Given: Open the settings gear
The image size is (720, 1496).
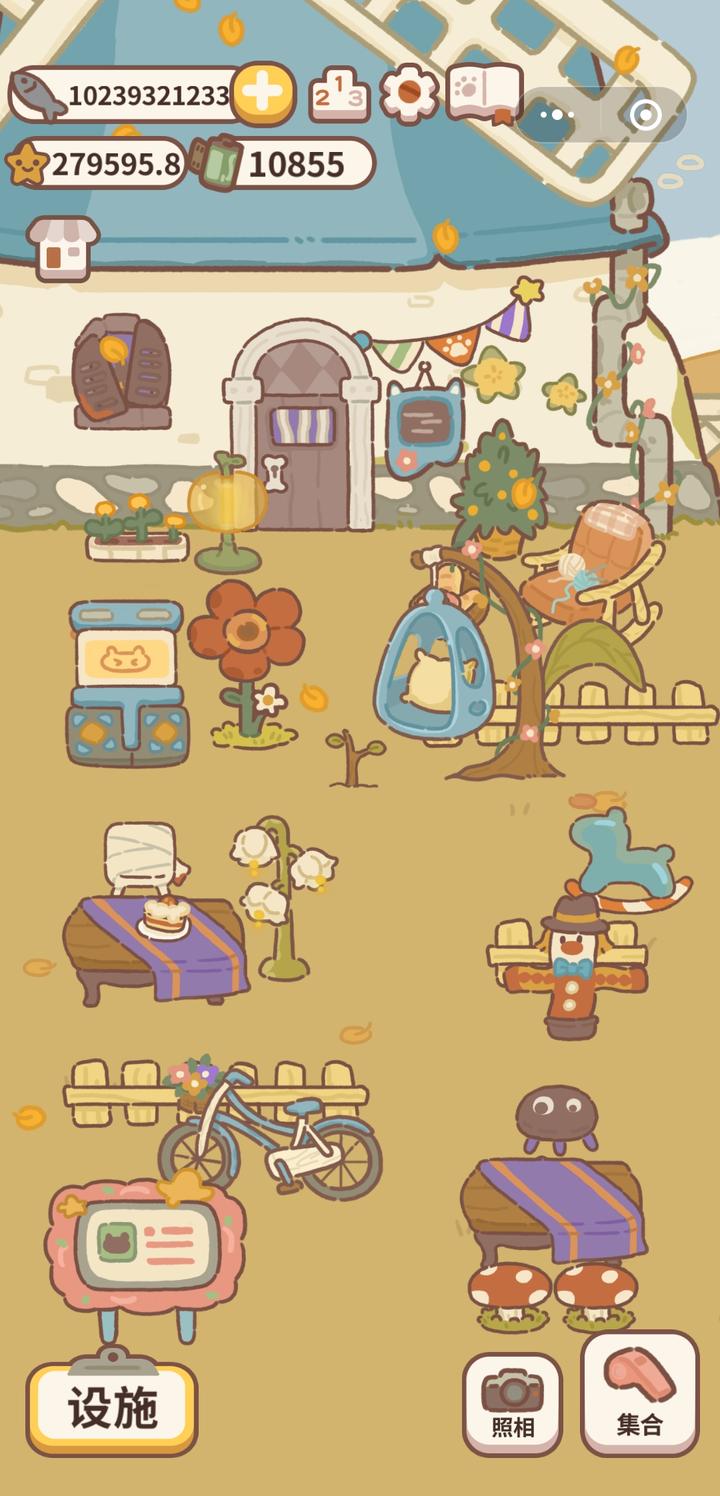Looking at the screenshot, I should [x=409, y=94].
